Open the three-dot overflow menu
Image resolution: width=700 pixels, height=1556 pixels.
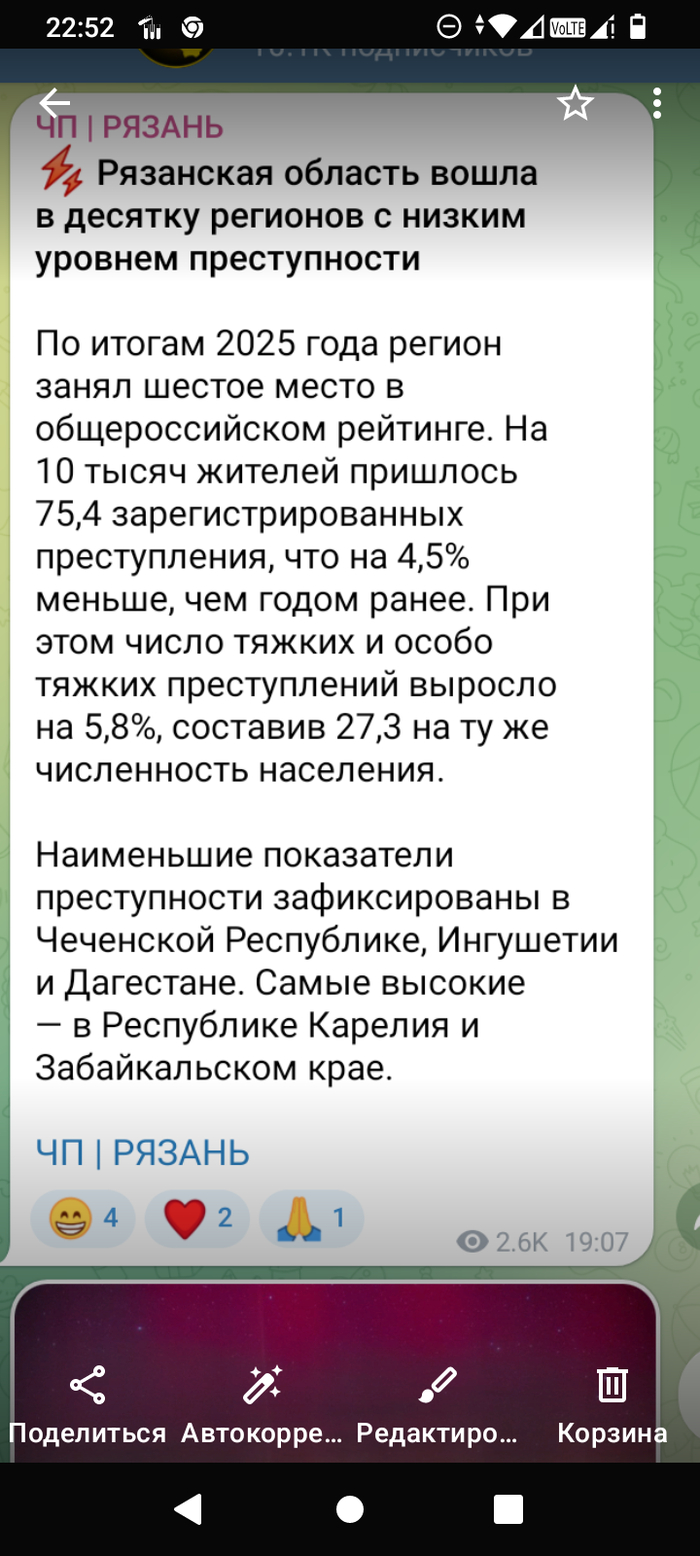(657, 103)
